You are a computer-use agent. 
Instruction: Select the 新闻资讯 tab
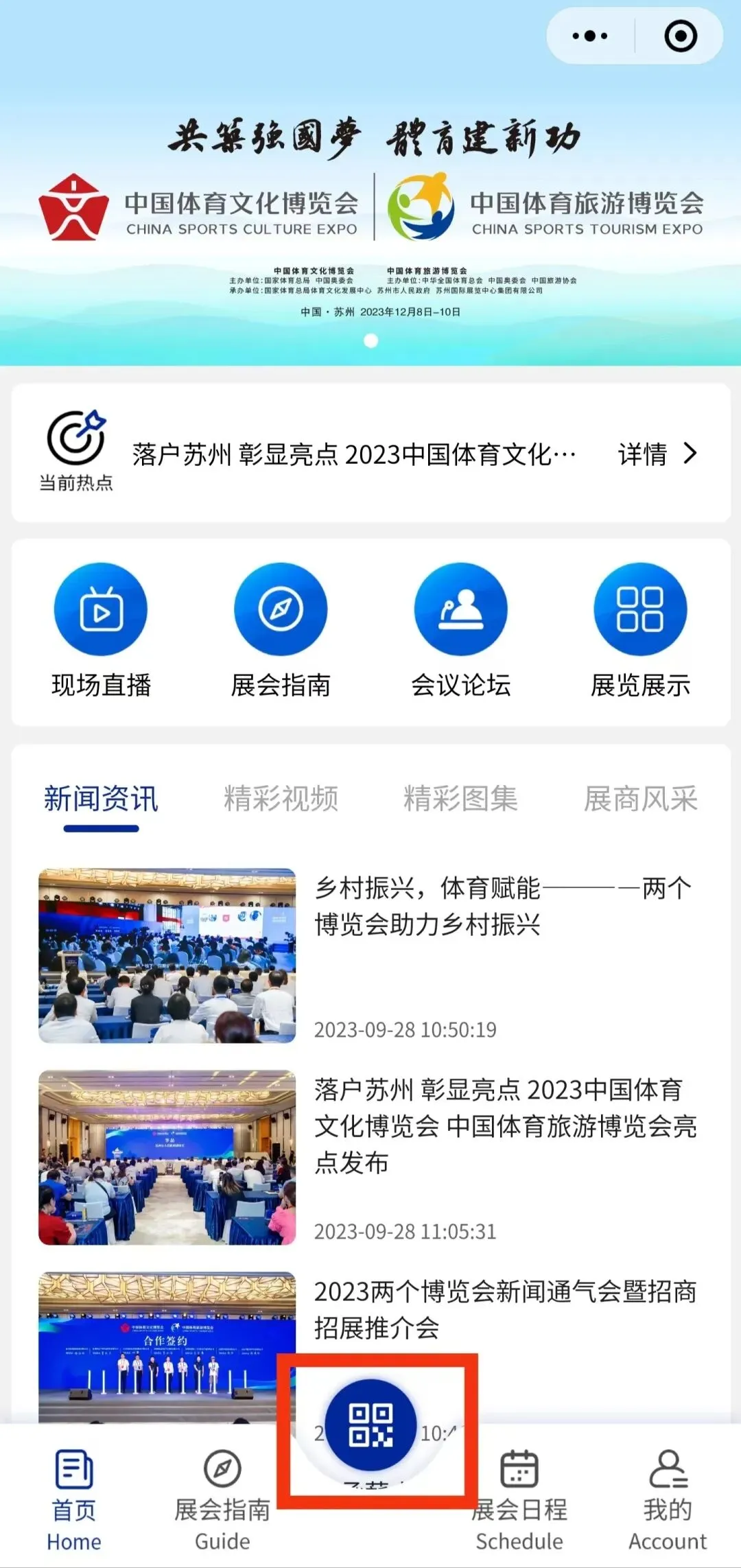(101, 799)
